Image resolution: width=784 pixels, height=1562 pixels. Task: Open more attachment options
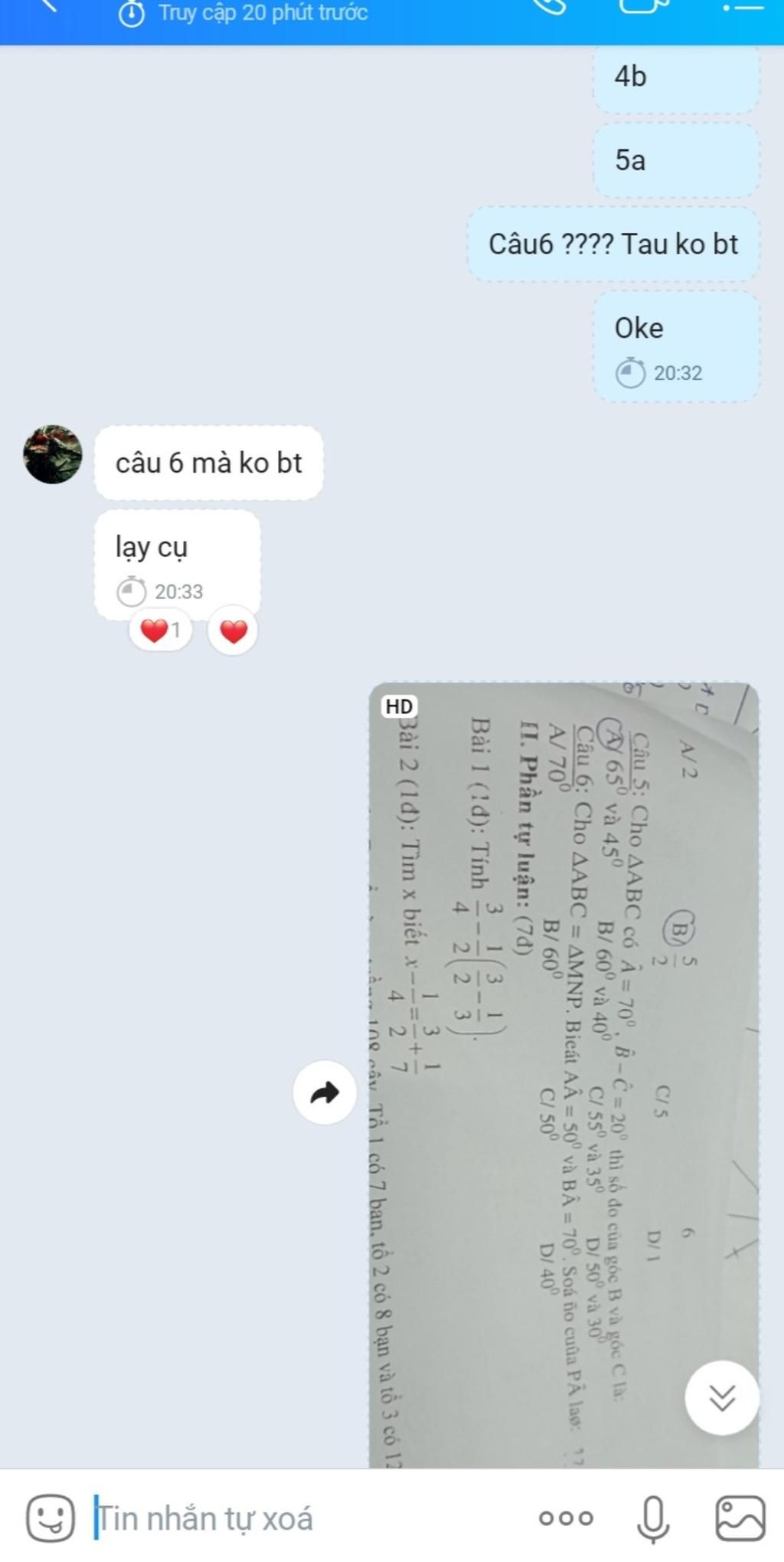click(566, 1518)
